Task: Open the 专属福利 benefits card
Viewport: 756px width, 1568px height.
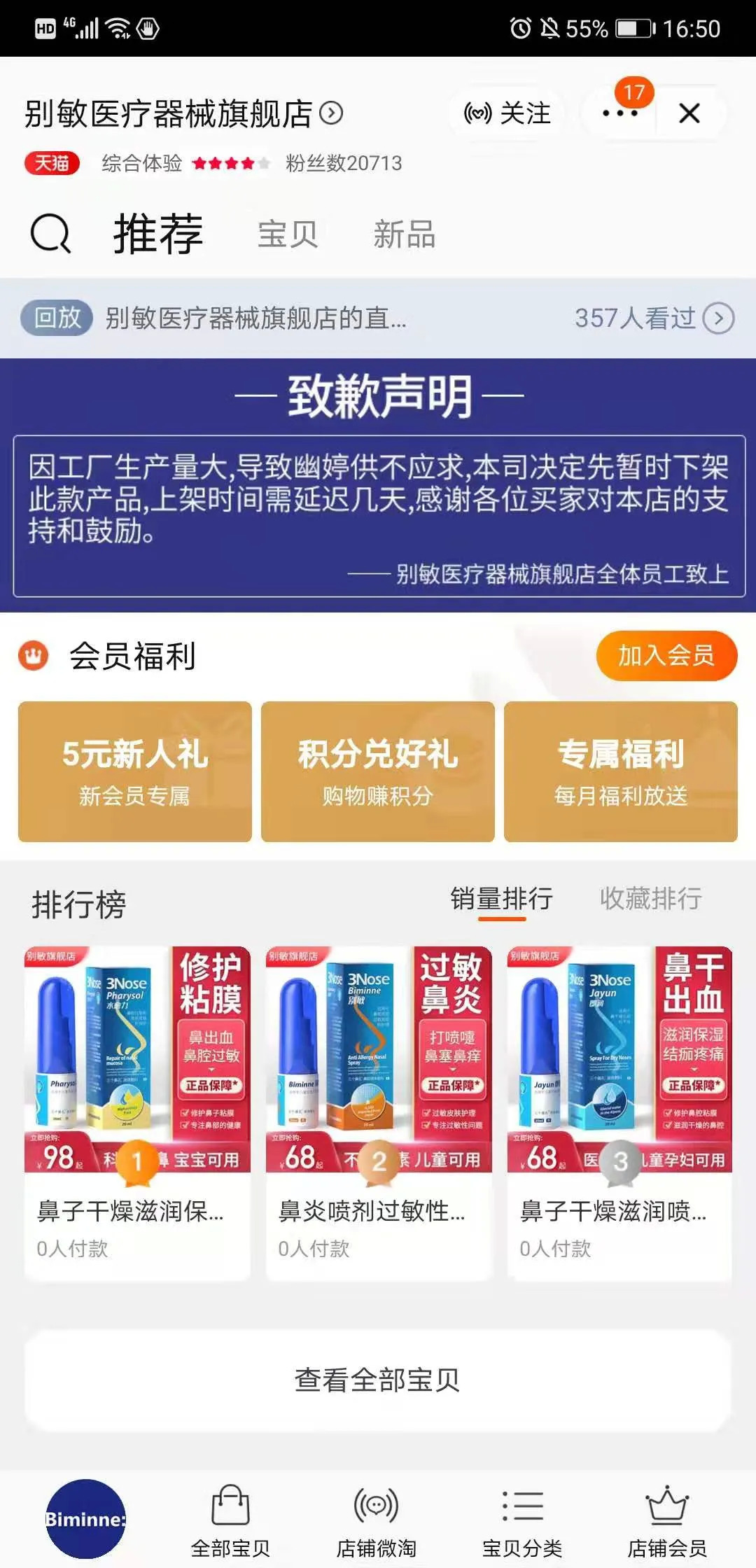Action: click(620, 771)
